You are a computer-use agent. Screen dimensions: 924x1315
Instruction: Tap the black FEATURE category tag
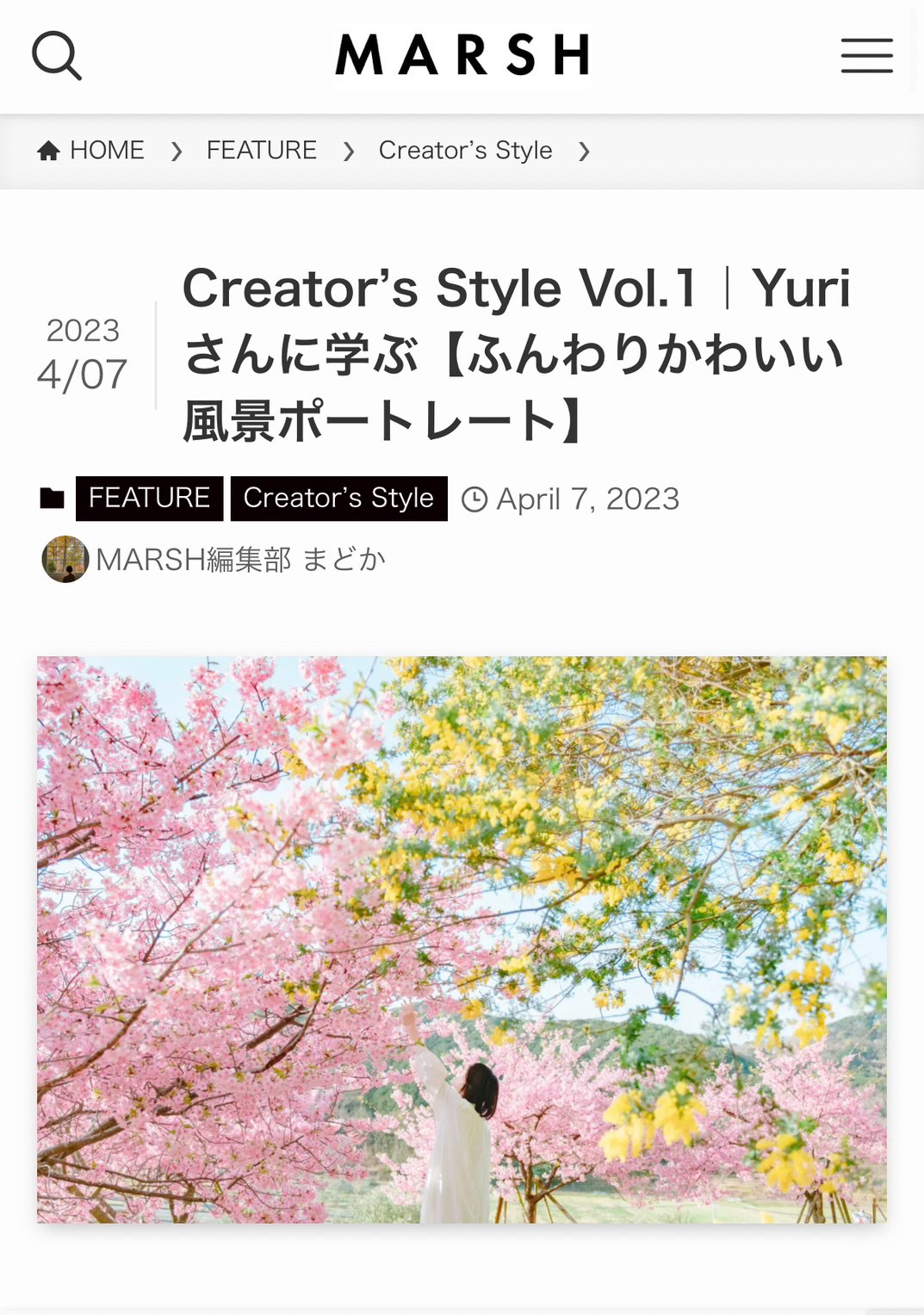149,499
